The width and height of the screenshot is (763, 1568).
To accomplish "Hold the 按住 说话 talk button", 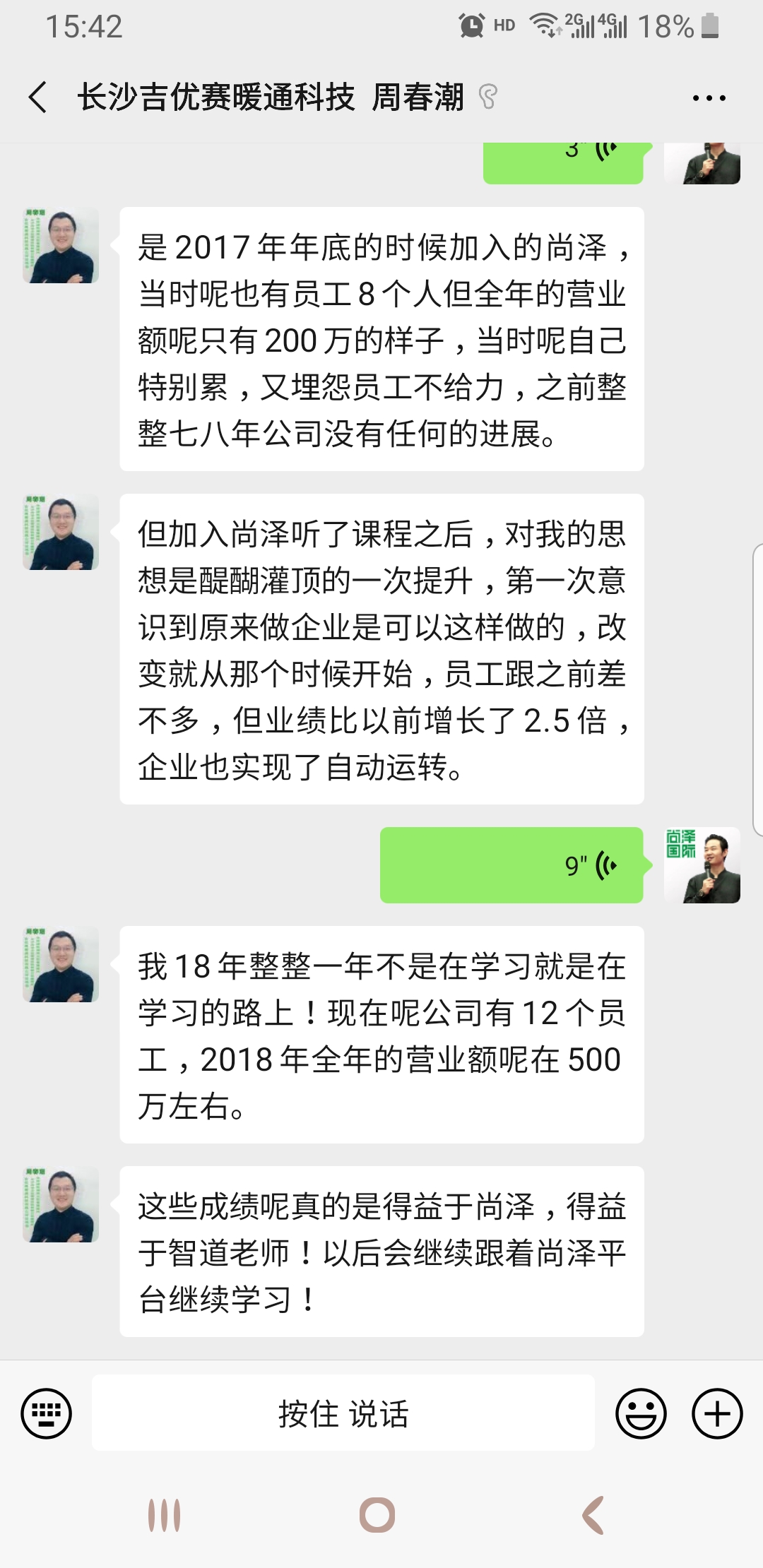I will tap(343, 1414).
